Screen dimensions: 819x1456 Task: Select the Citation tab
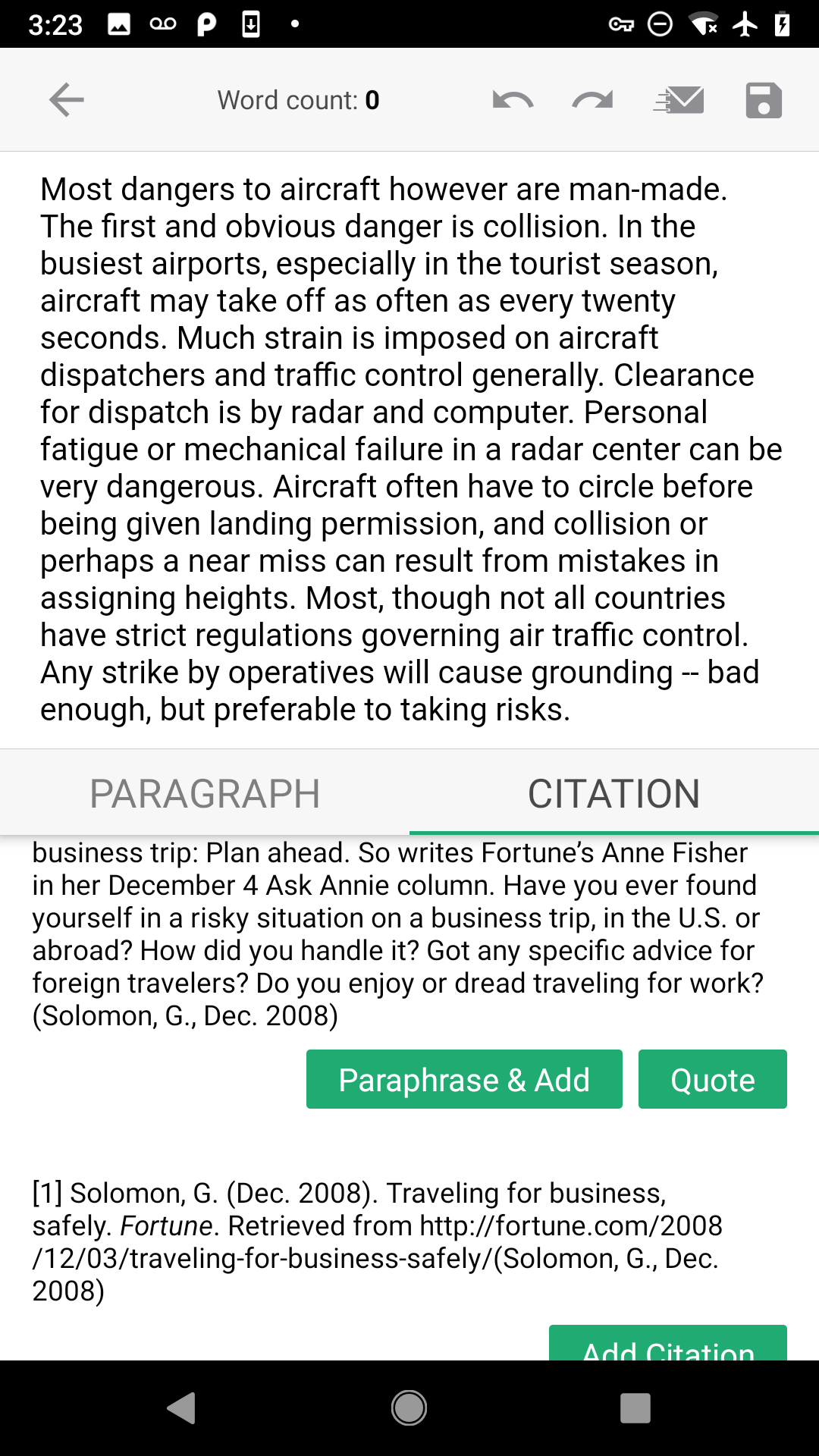[613, 794]
